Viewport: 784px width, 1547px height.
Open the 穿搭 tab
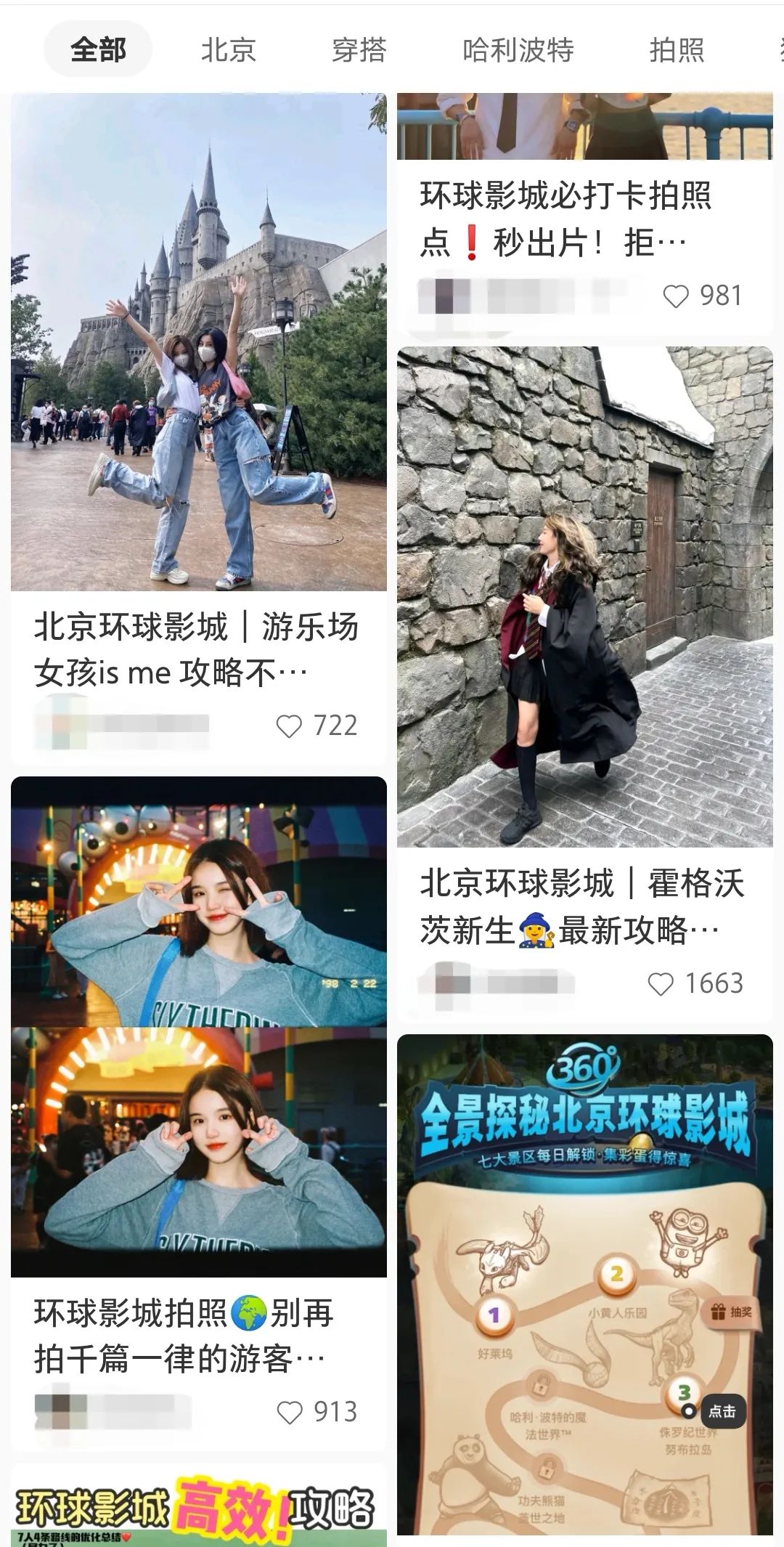tap(359, 50)
